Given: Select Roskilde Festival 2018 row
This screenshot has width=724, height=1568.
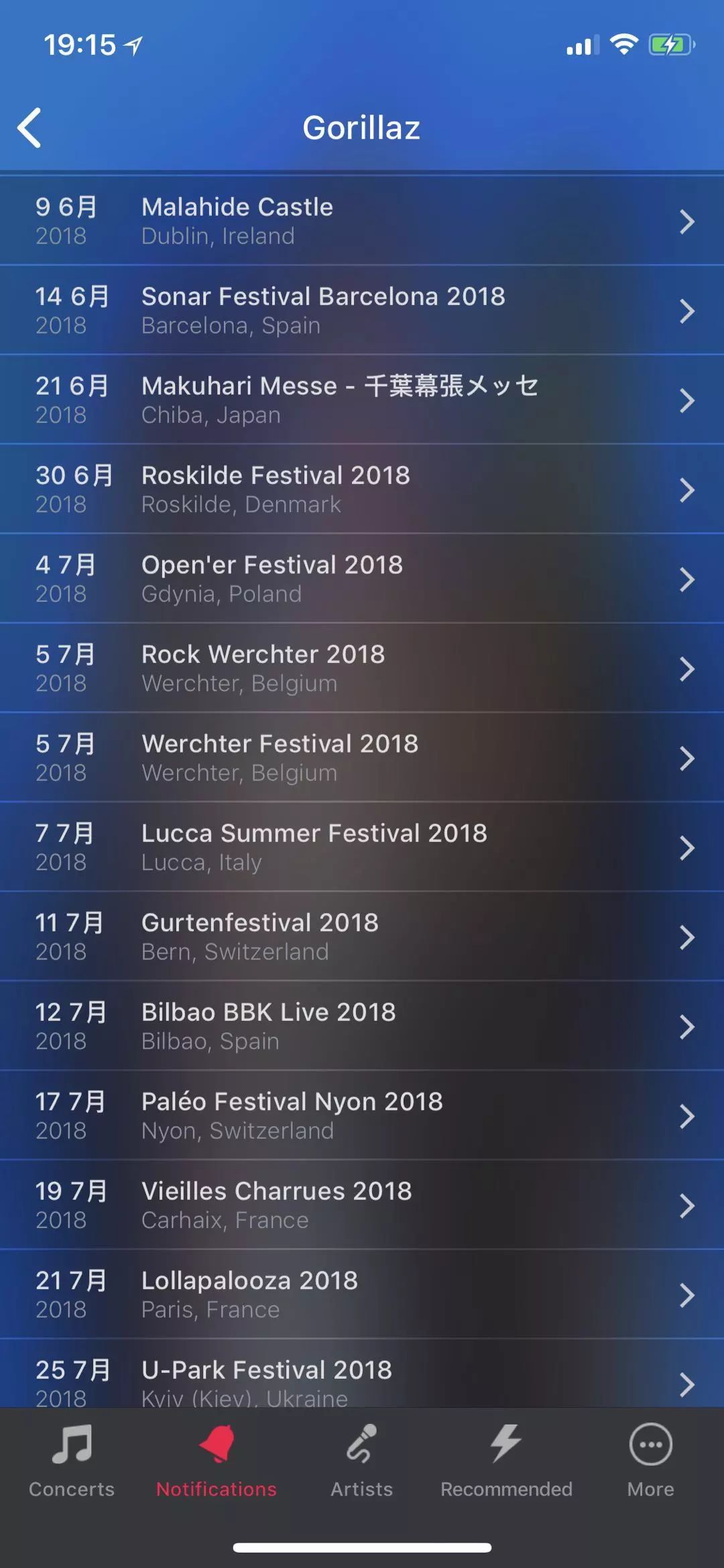Looking at the screenshot, I should point(362,489).
